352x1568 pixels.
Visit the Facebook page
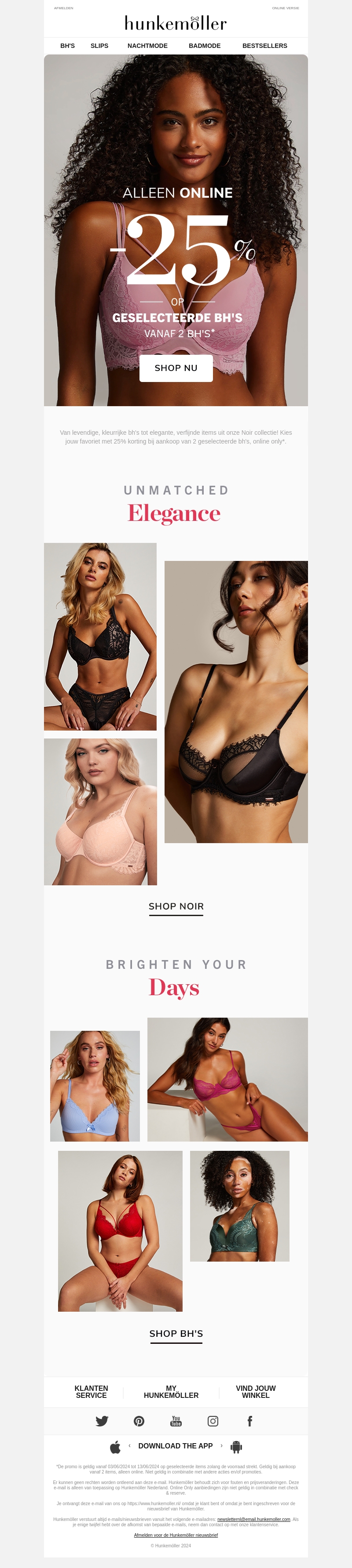pos(249,1421)
